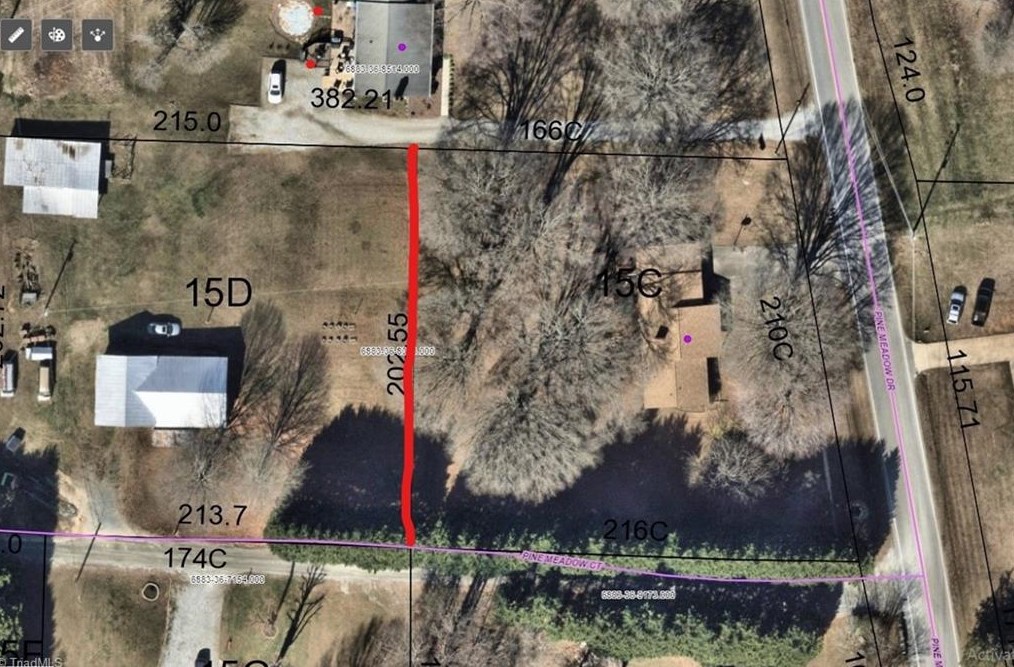The image size is (1014, 667).
Task: Select the ruler measure tool
Action: 16,34
